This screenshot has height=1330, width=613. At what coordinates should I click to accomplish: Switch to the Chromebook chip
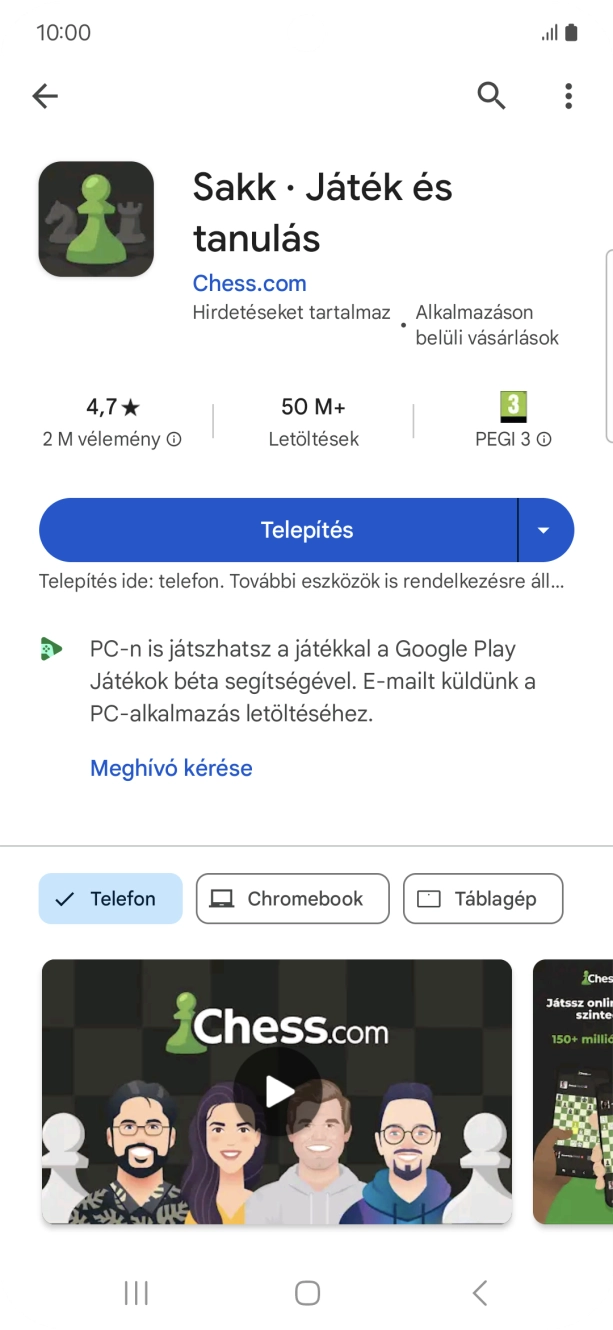tap(292, 898)
